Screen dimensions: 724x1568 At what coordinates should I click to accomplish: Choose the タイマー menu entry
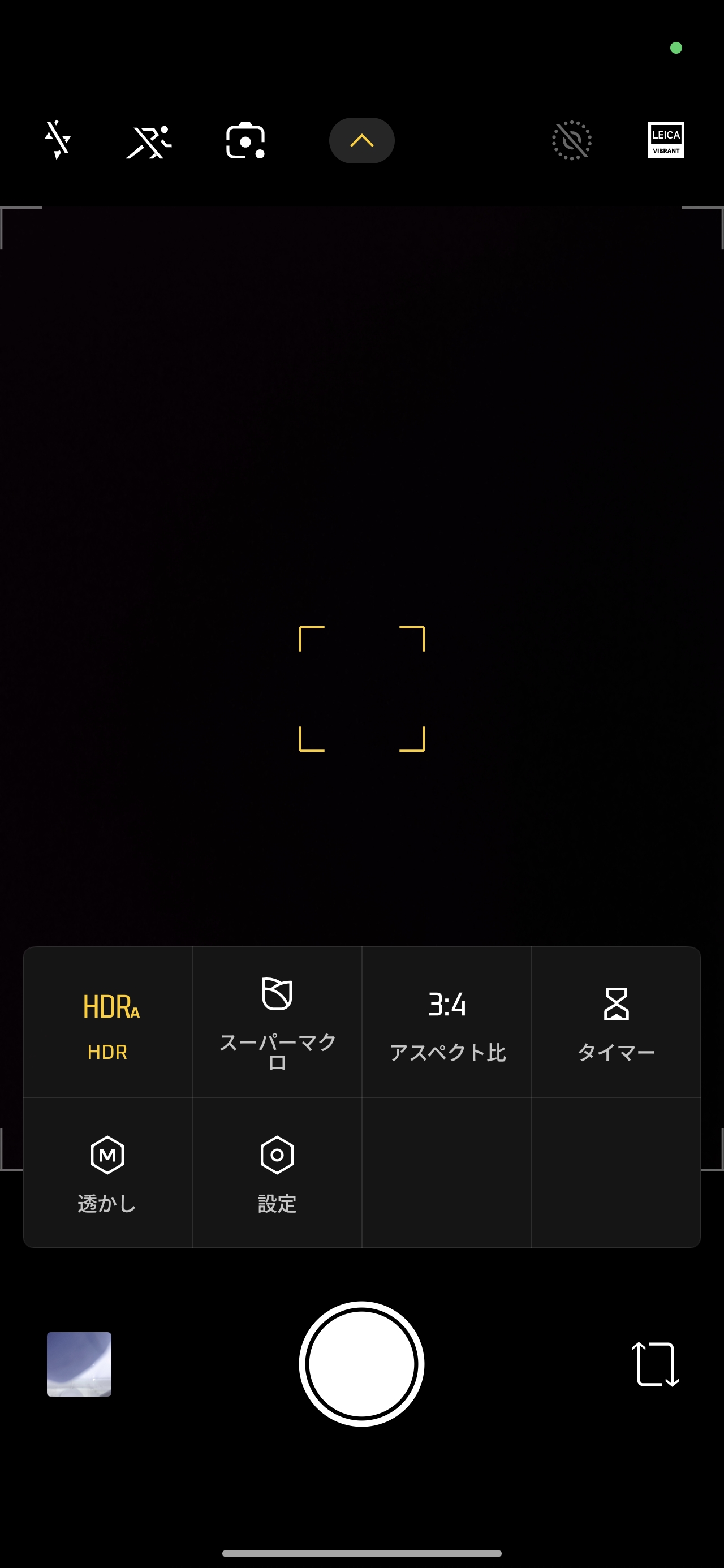coord(617,1052)
